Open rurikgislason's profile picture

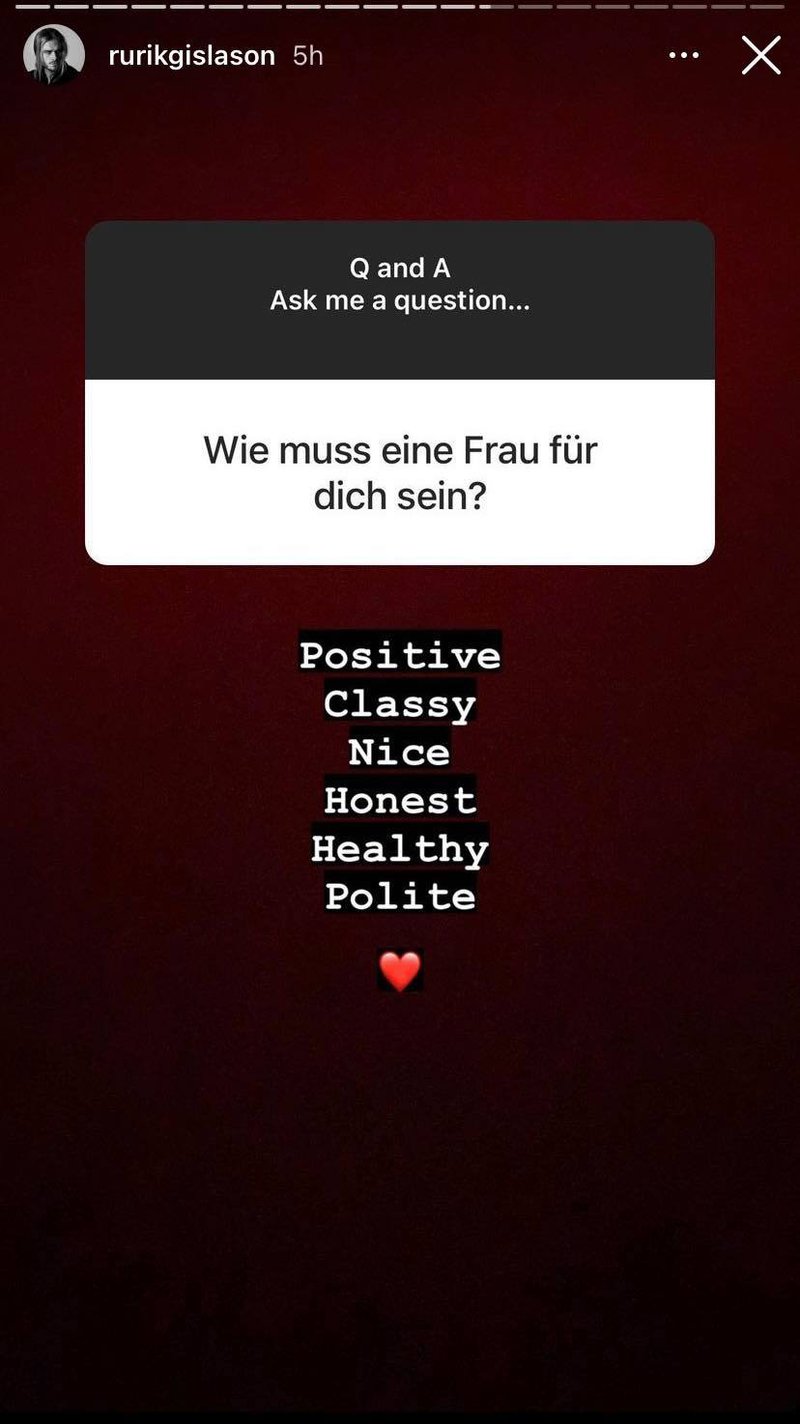pyautogui.click(x=54, y=55)
